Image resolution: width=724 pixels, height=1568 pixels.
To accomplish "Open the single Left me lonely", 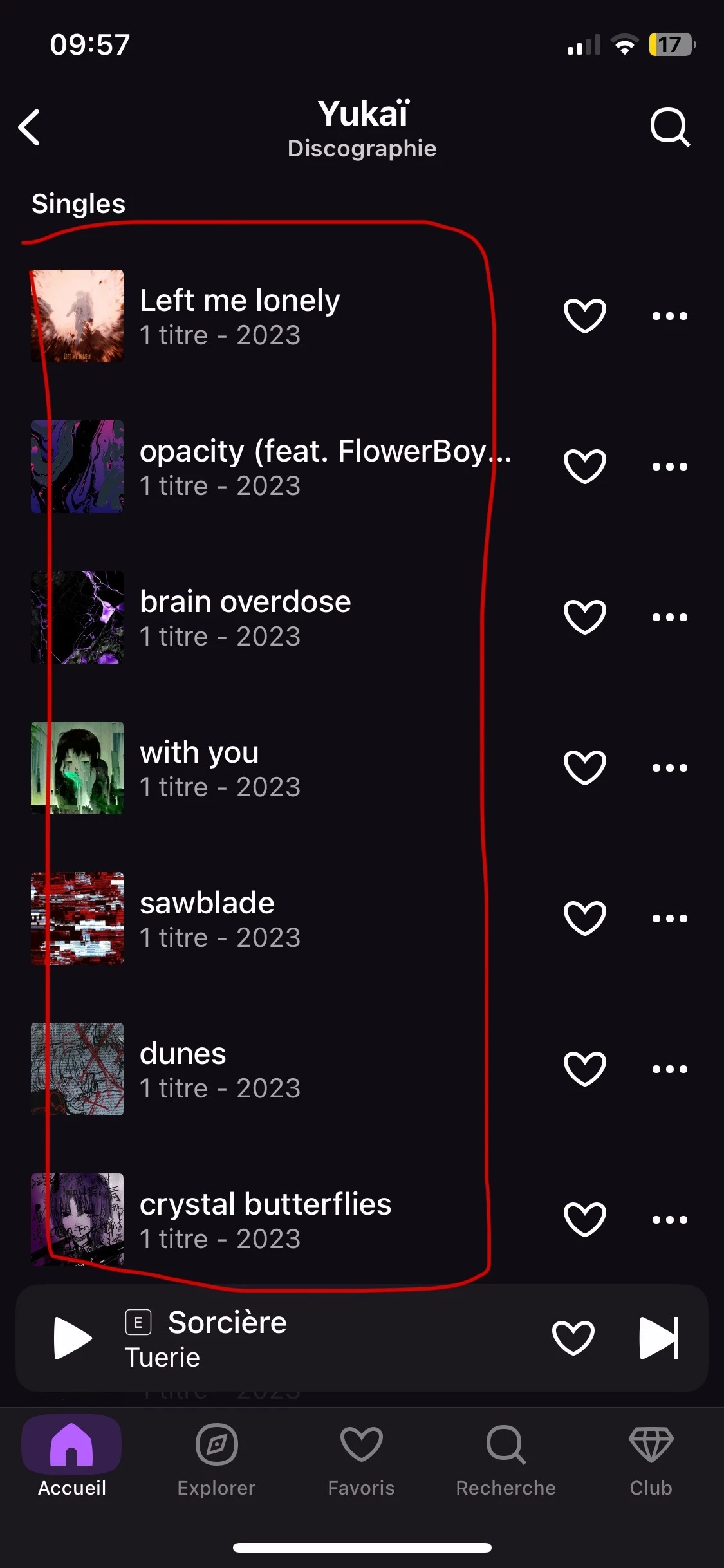I will 239,316.
